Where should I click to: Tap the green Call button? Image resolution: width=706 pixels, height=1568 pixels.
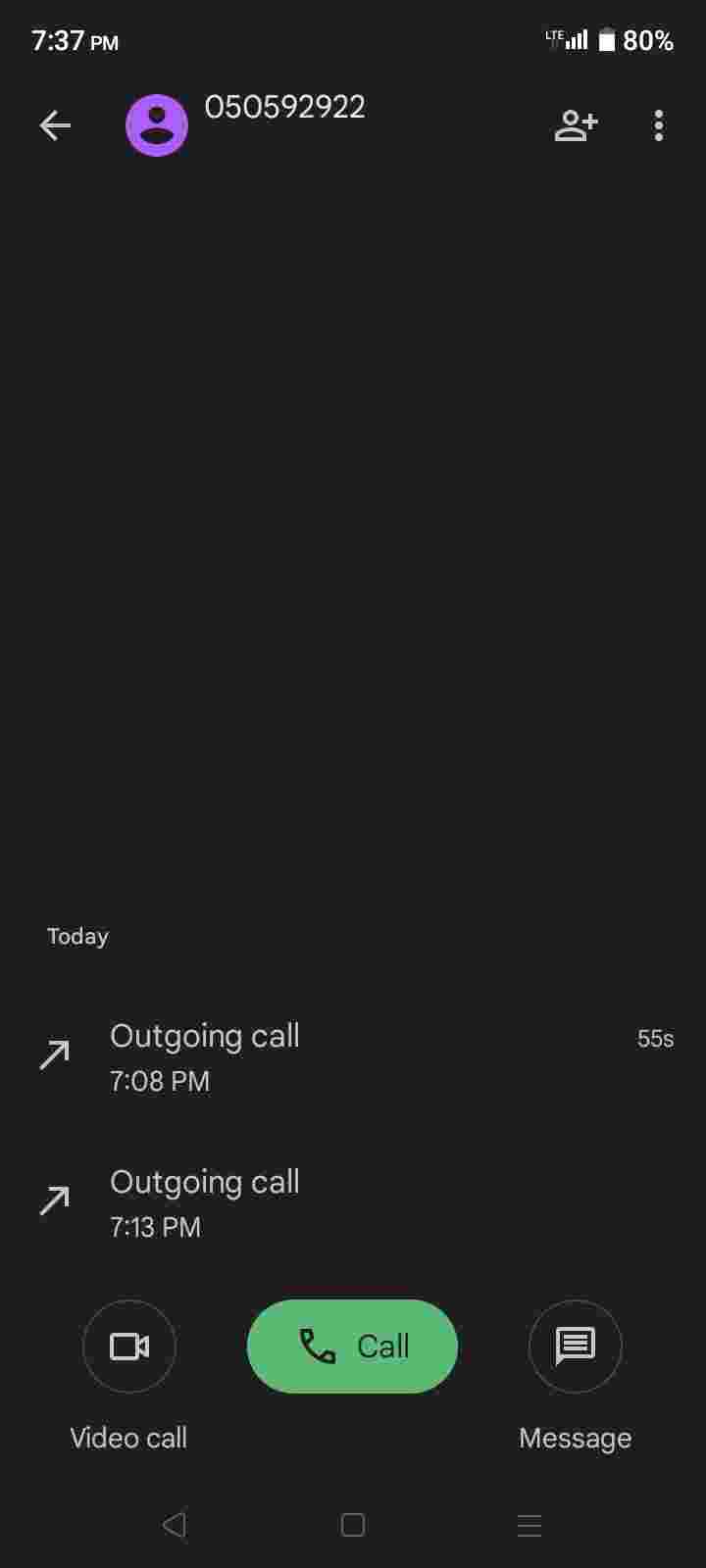(x=352, y=1347)
